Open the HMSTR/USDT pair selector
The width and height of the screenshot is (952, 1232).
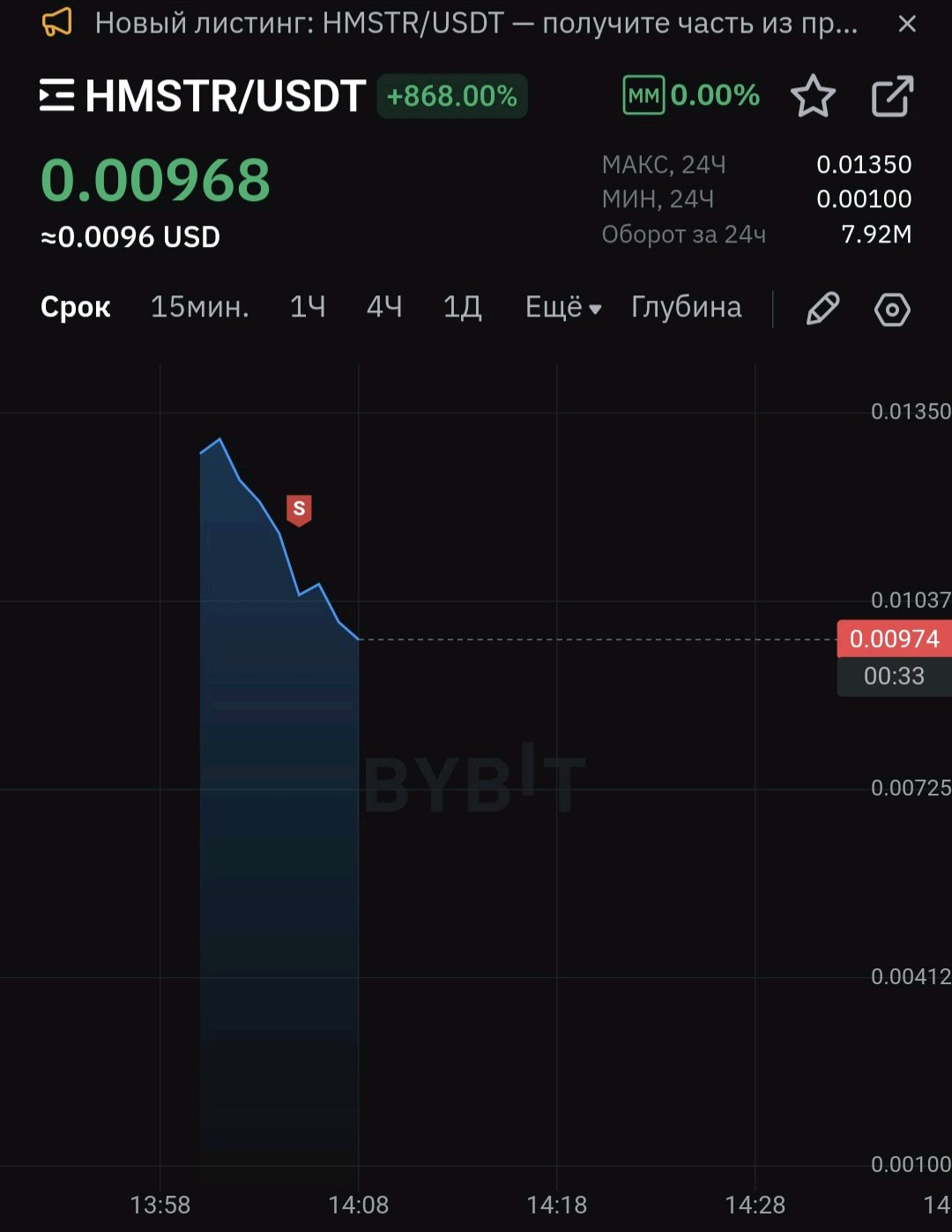[203, 95]
